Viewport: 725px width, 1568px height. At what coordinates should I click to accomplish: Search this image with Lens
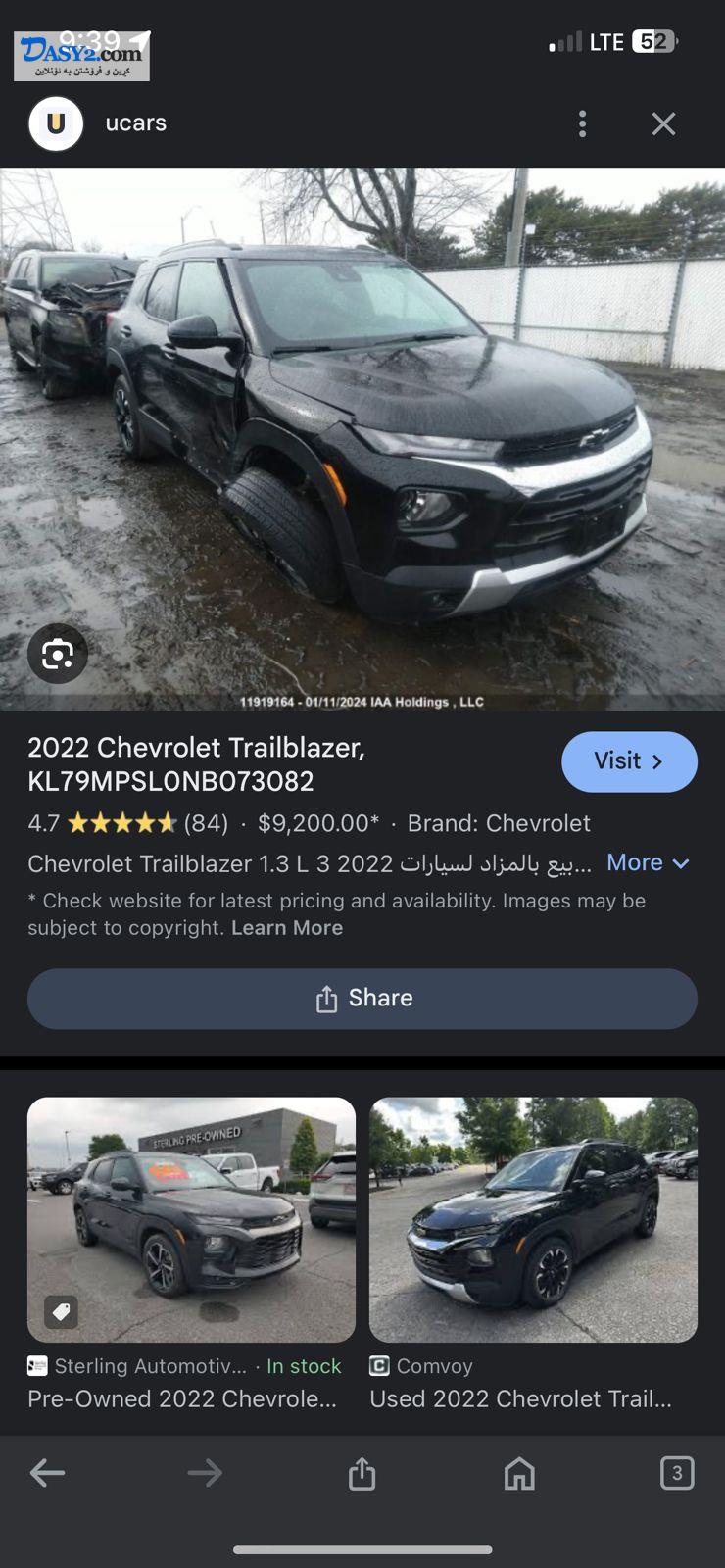click(x=58, y=654)
